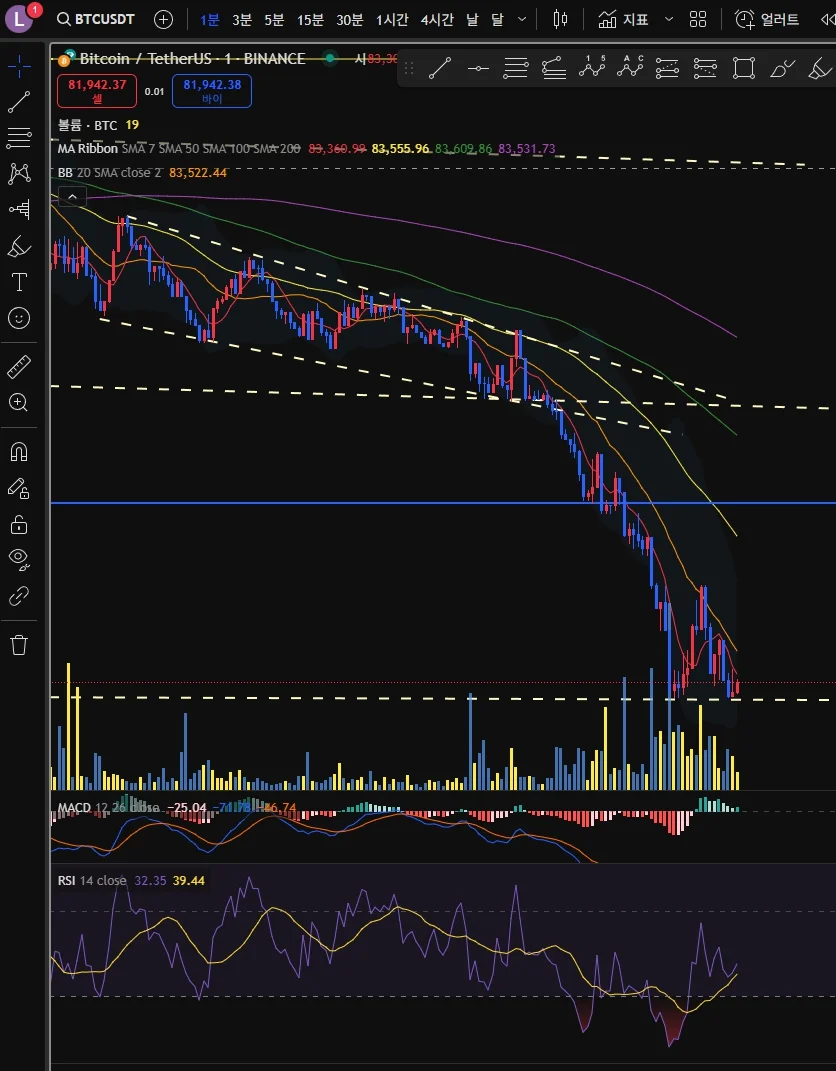Select the 15분 interval
The width and height of the screenshot is (836, 1071).
point(310,19)
